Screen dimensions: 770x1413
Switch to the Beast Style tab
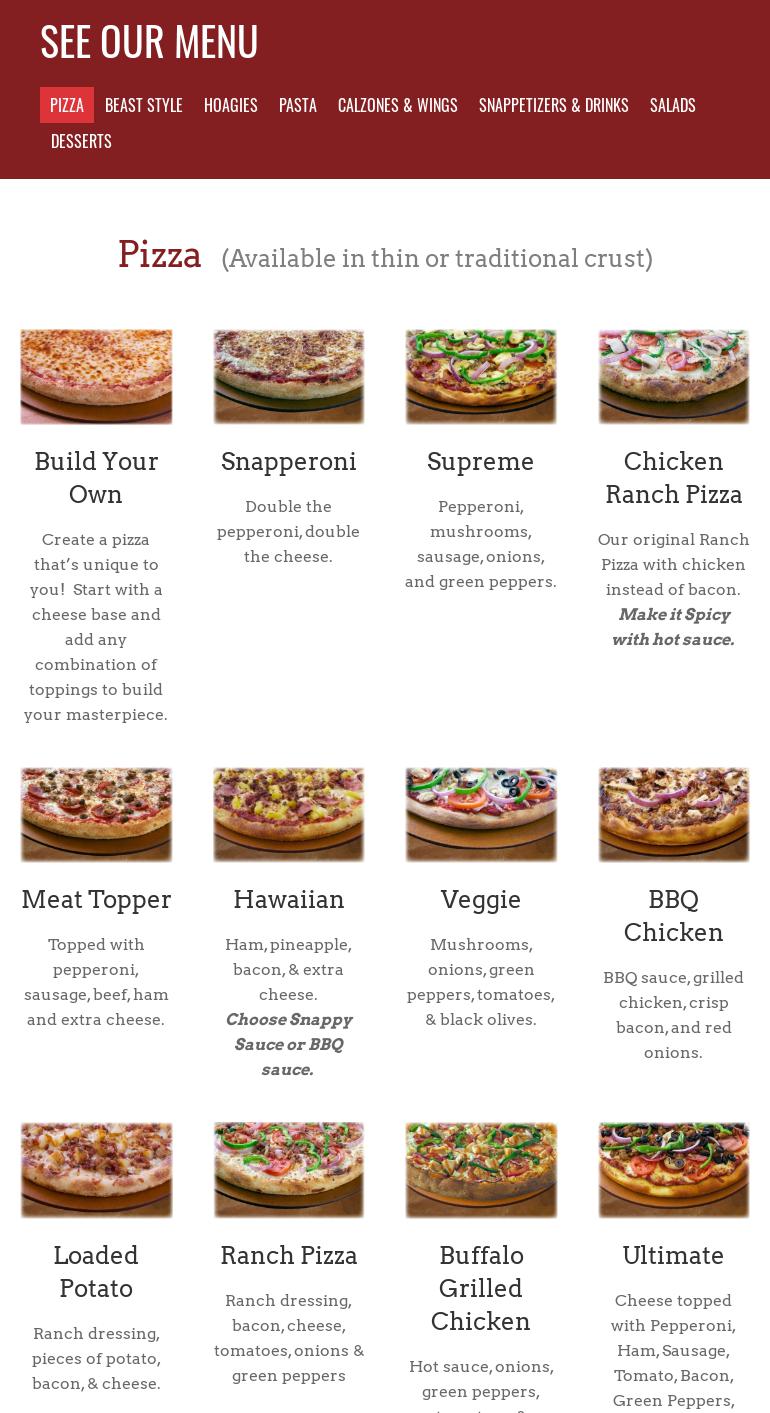click(x=144, y=105)
